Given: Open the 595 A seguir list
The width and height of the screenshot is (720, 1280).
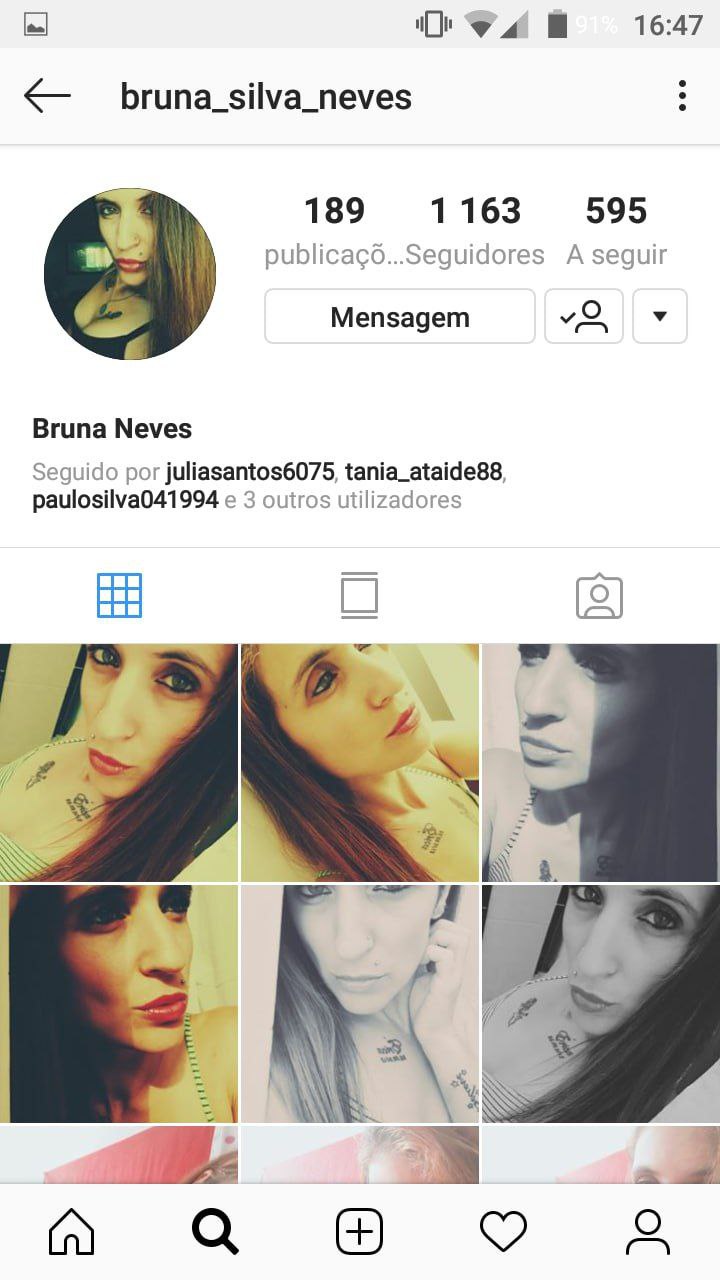Looking at the screenshot, I should [616, 231].
